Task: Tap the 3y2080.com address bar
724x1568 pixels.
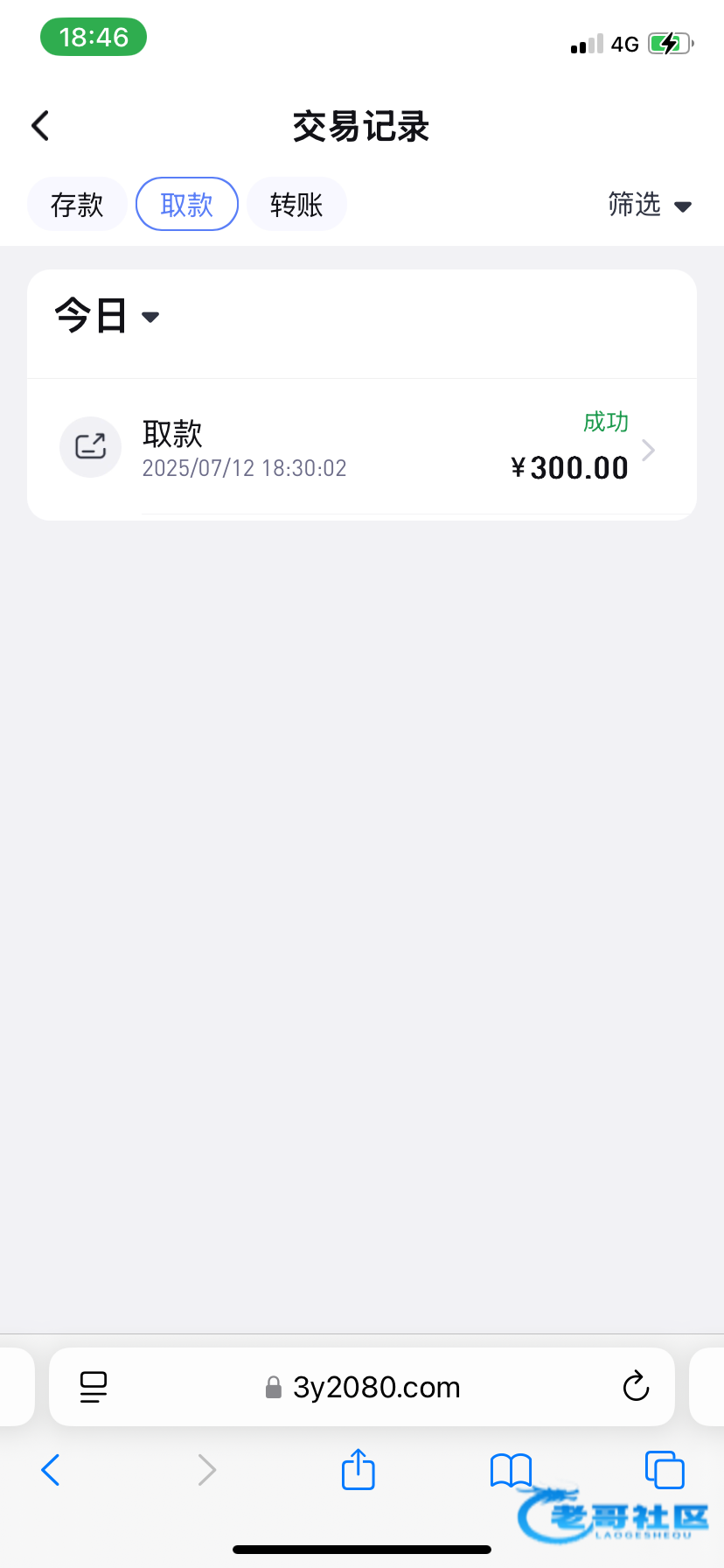Action: [x=362, y=1387]
